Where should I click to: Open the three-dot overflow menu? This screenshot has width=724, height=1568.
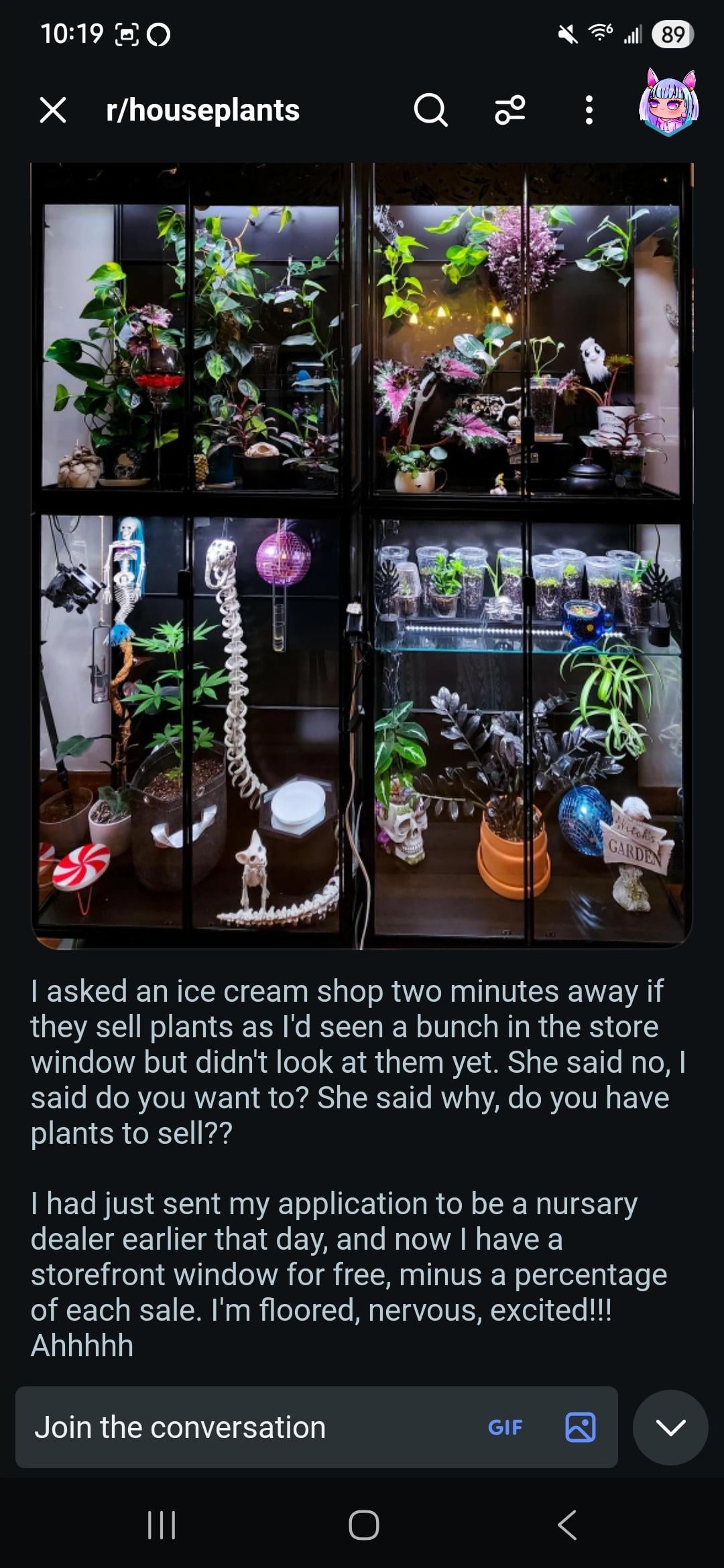(589, 110)
